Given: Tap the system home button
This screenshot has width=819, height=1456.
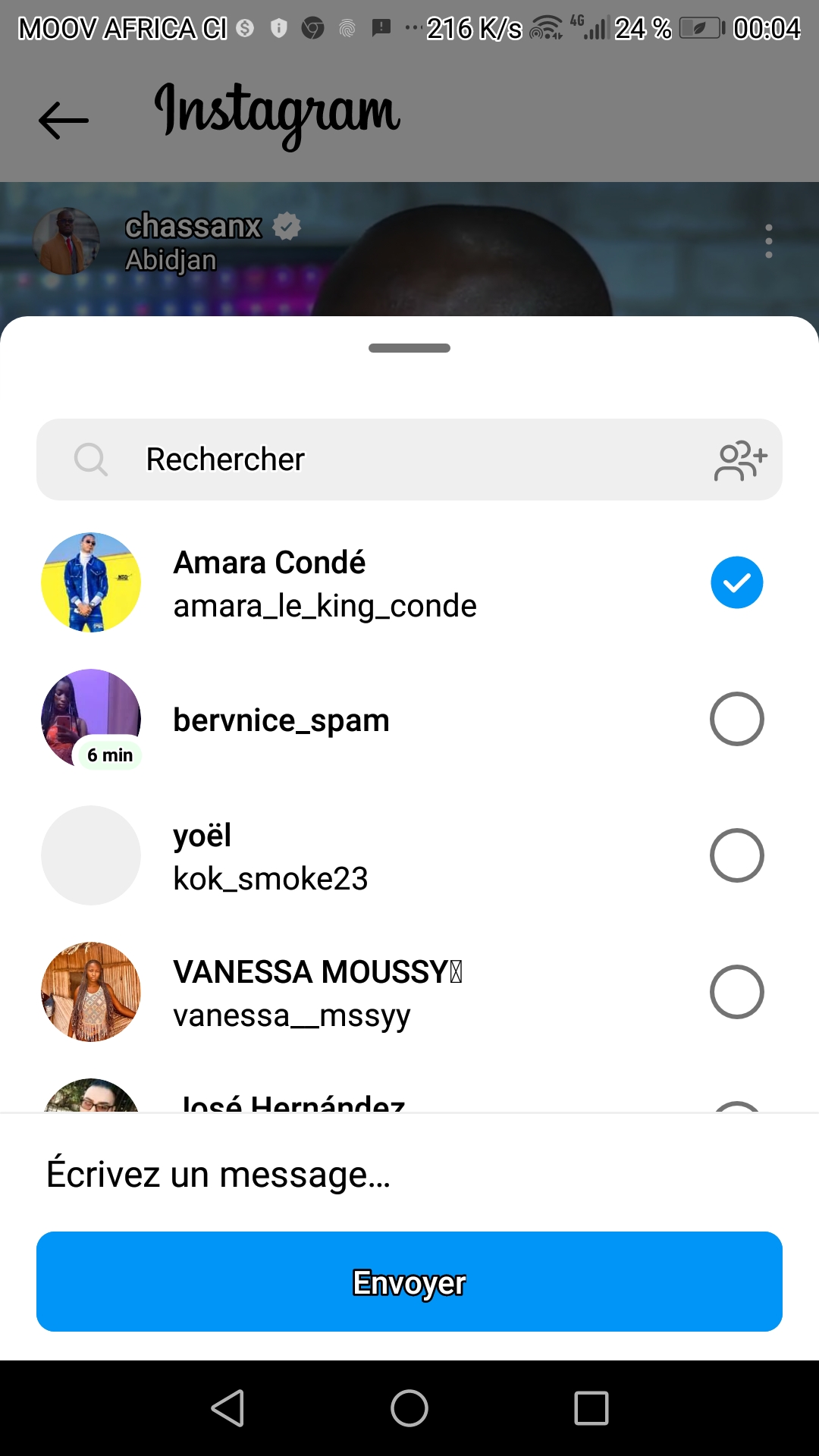Looking at the screenshot, I should tap(409, 1408).
